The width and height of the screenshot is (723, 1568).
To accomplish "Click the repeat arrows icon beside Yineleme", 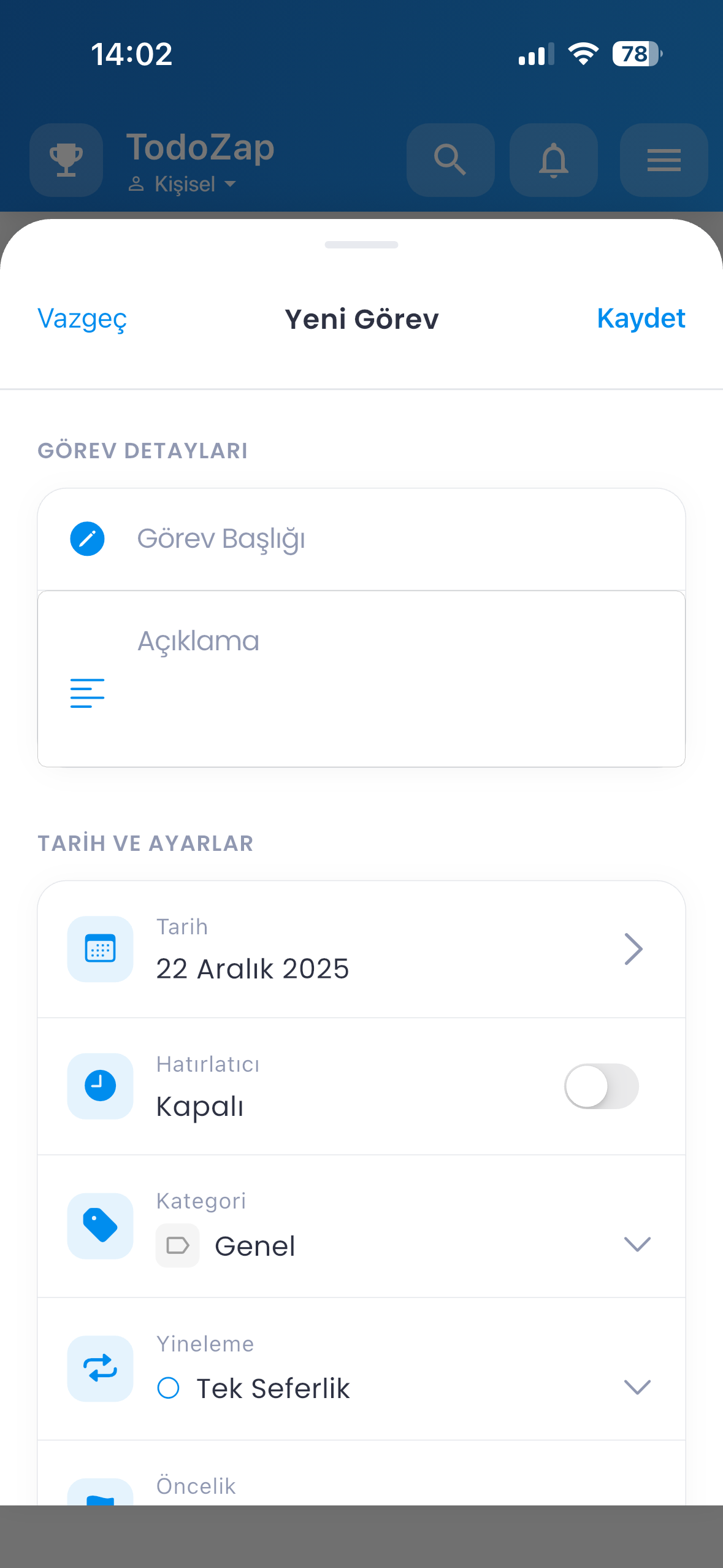I will pyautogui.click(x=100, y=1368).
